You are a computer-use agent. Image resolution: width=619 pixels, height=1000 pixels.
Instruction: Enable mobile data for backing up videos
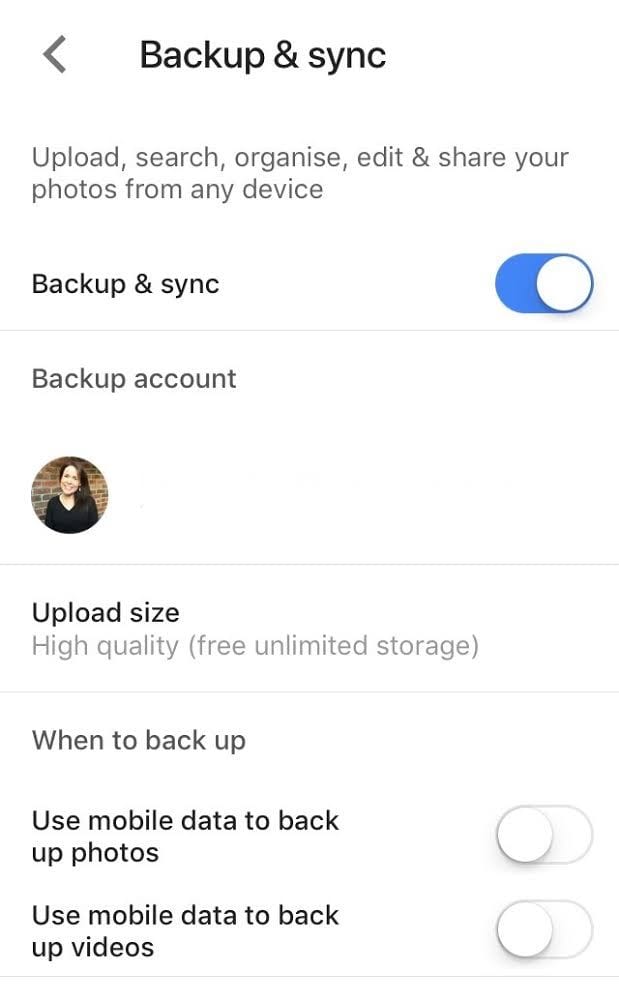point(543,930)
